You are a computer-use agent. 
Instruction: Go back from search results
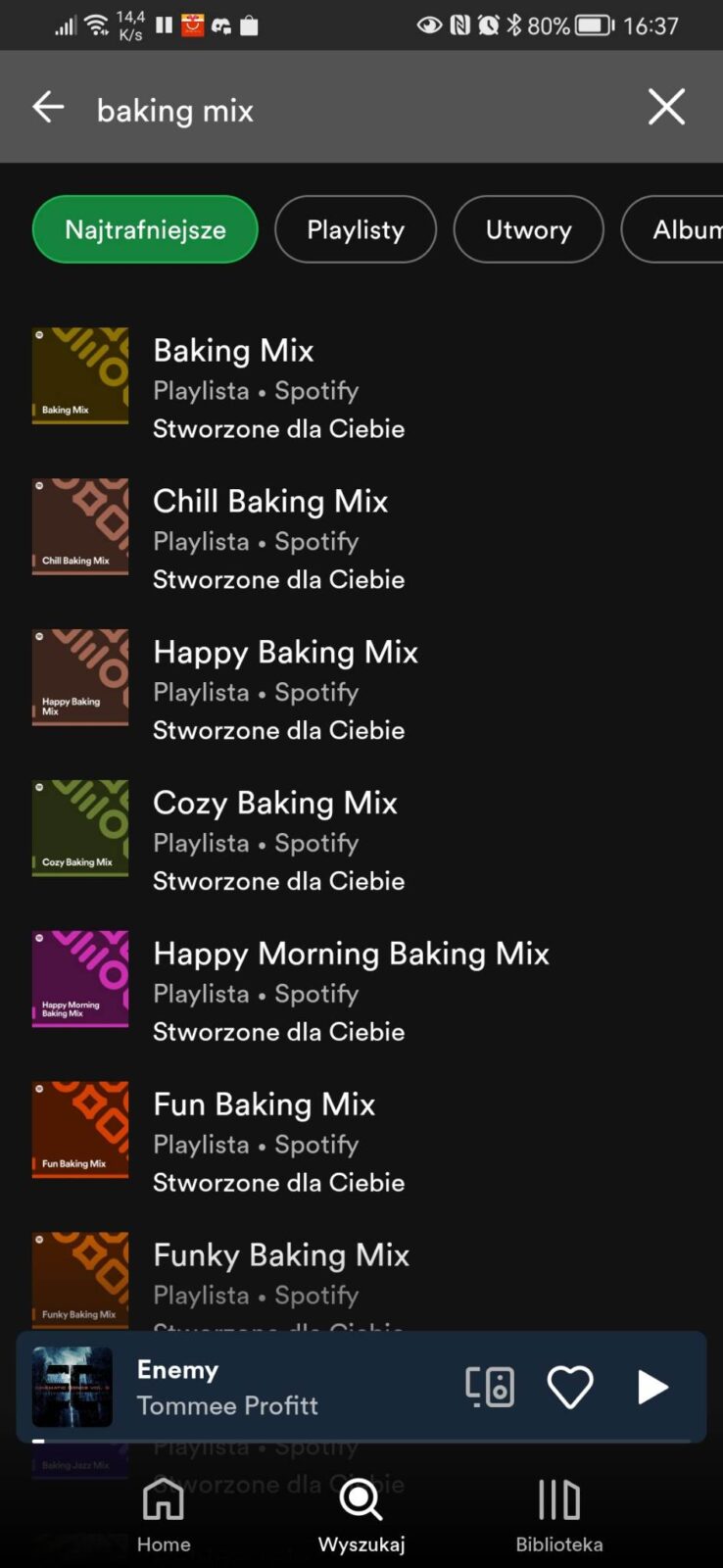pyautogui.click(x=48, y=107)
